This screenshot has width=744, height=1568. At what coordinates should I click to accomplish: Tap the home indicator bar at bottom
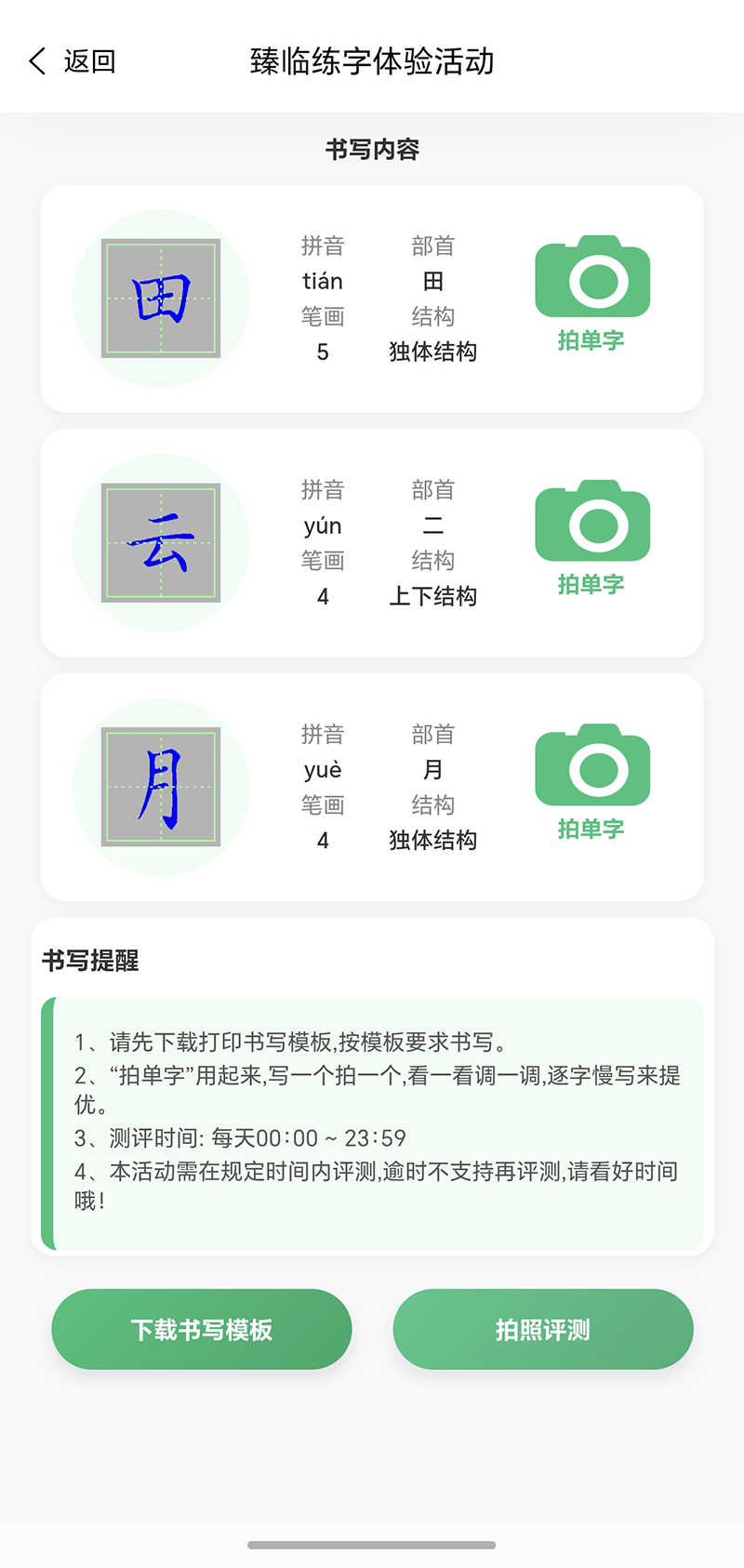[372, 1544]
